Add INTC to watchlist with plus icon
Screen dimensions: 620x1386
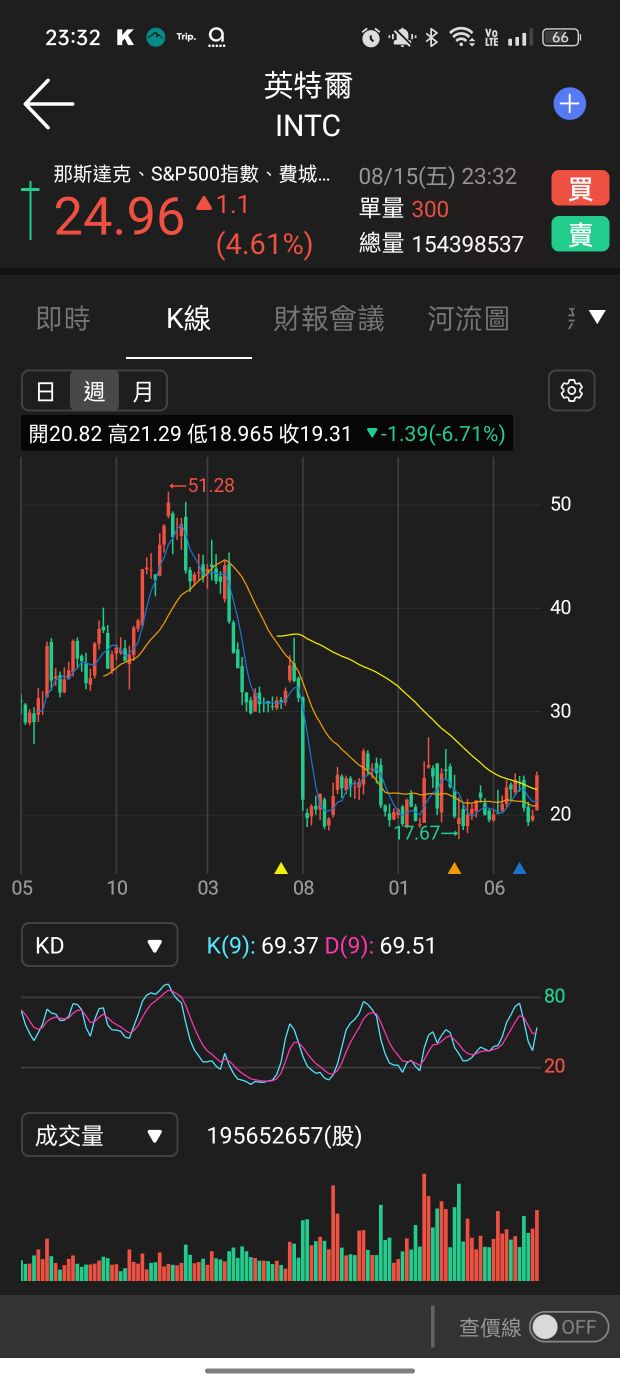click(x=569, y=104)
